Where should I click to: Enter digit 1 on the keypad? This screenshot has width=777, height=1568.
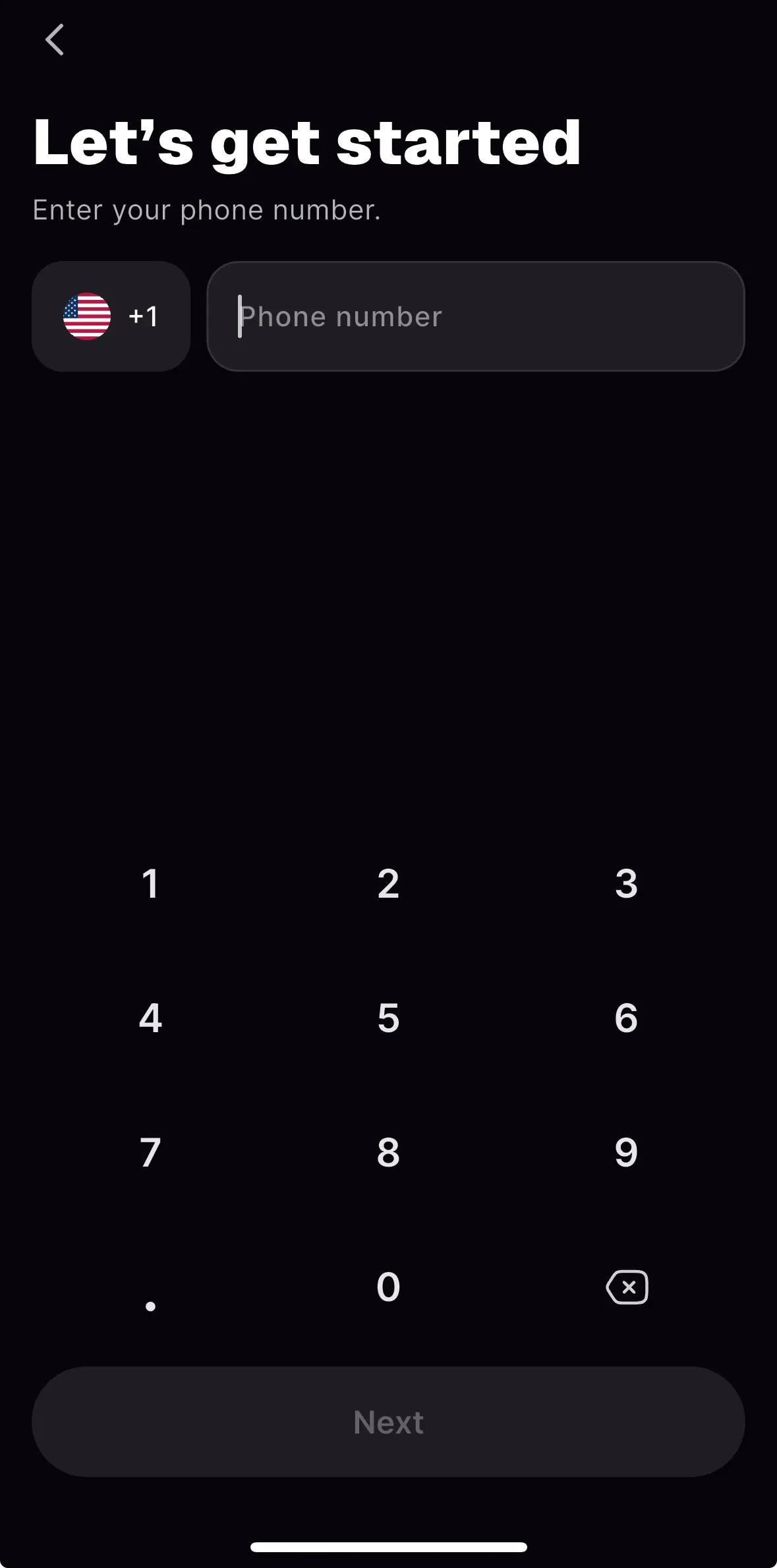coord(150,884)
